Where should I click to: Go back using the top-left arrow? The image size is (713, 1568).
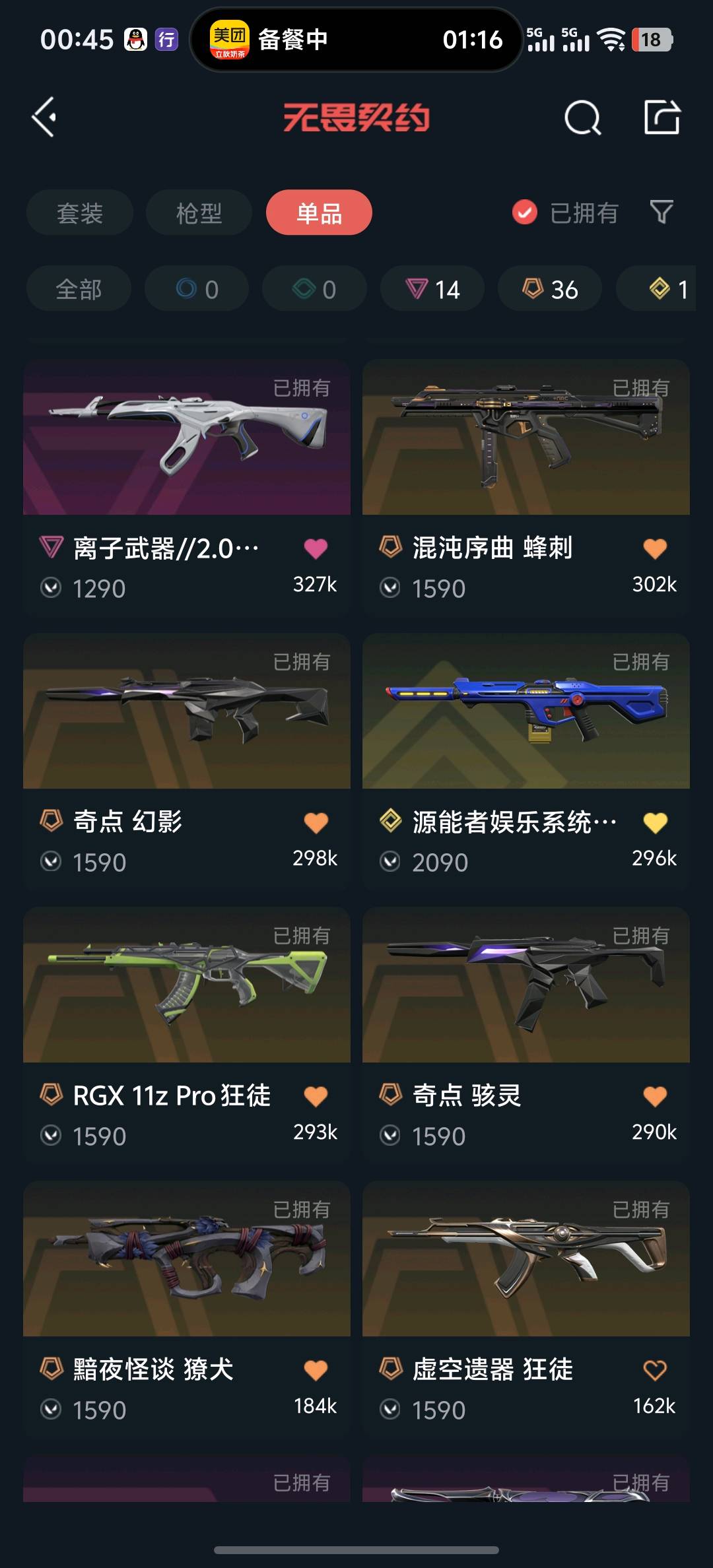pos(44,117)
